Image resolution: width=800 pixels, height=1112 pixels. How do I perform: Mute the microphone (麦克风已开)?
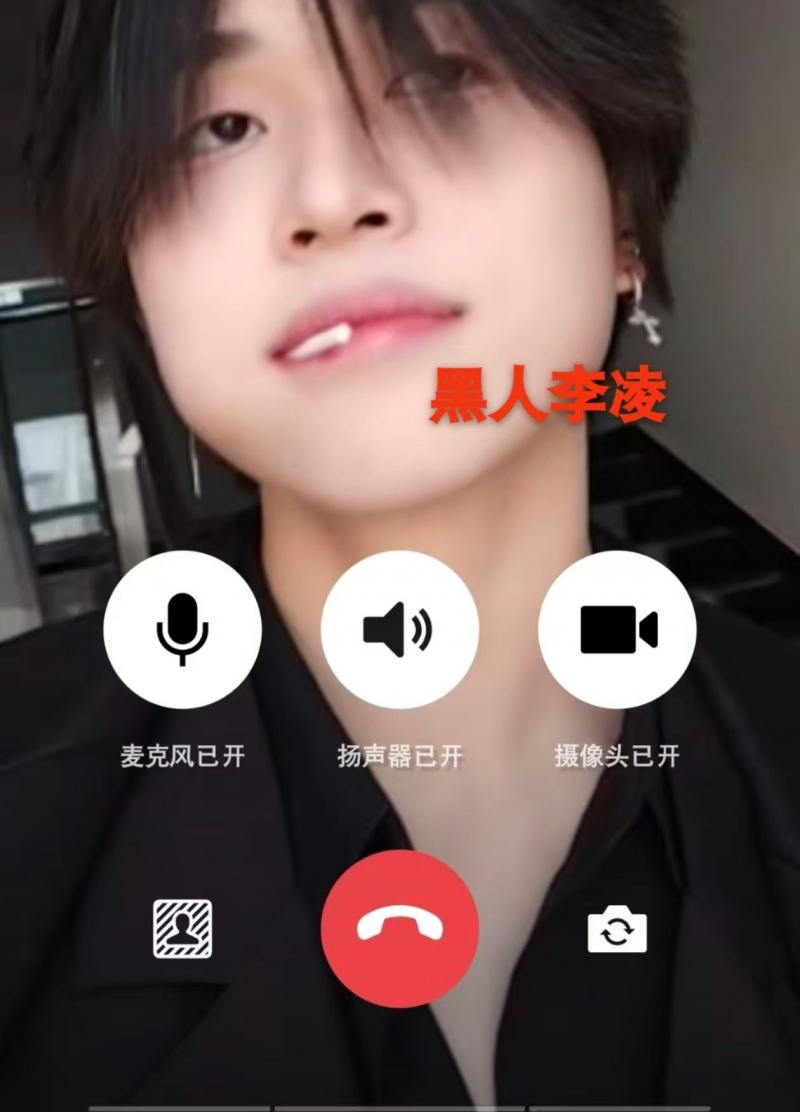tap(182, 629)
